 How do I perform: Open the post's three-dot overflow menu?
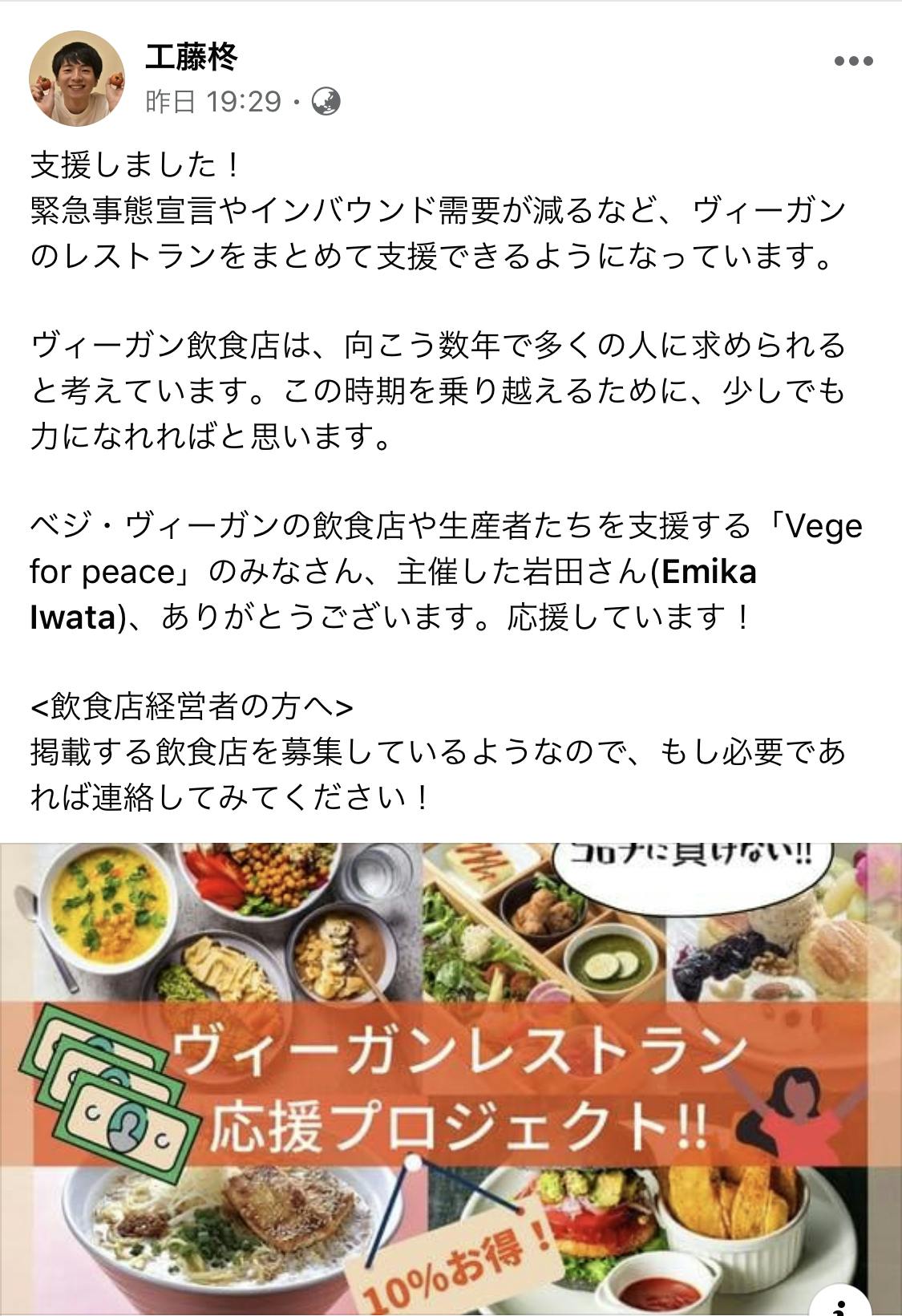point(853,61)
